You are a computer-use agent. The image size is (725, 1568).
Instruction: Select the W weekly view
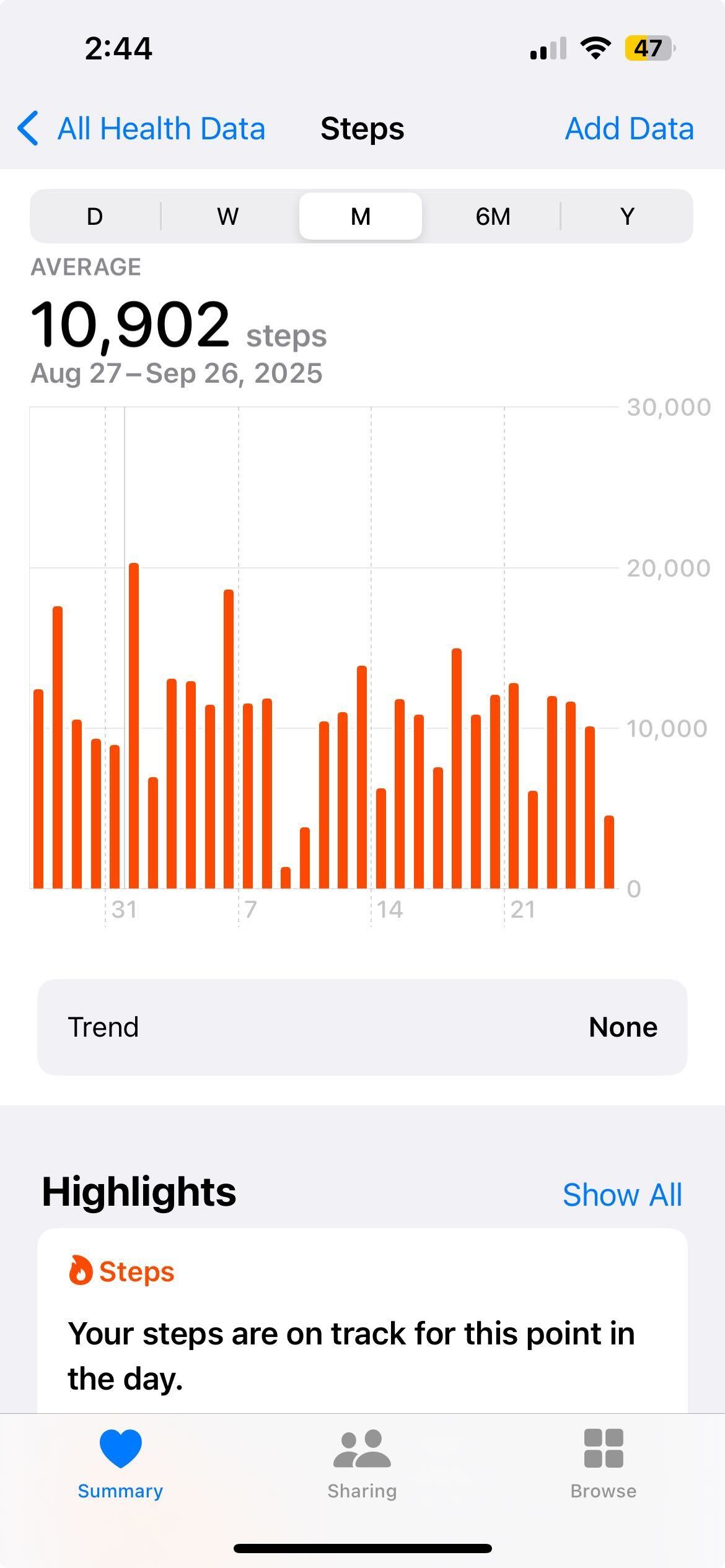coord(227,217)
